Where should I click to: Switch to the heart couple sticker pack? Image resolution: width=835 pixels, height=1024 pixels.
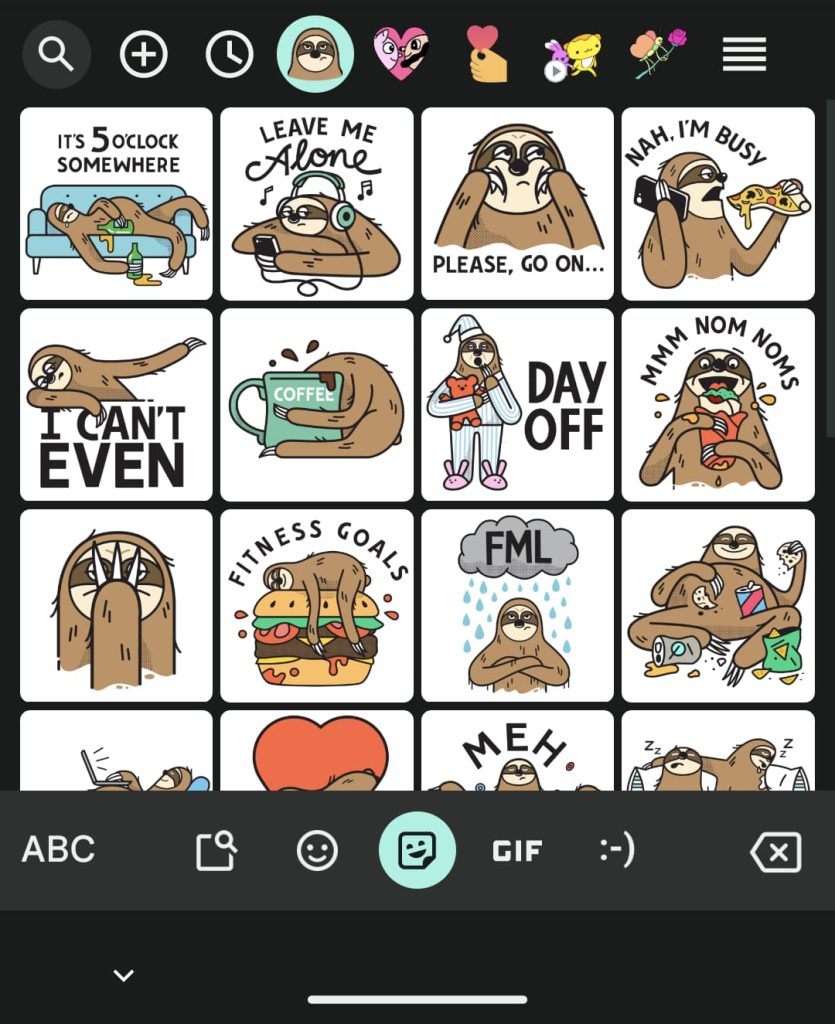400,55
